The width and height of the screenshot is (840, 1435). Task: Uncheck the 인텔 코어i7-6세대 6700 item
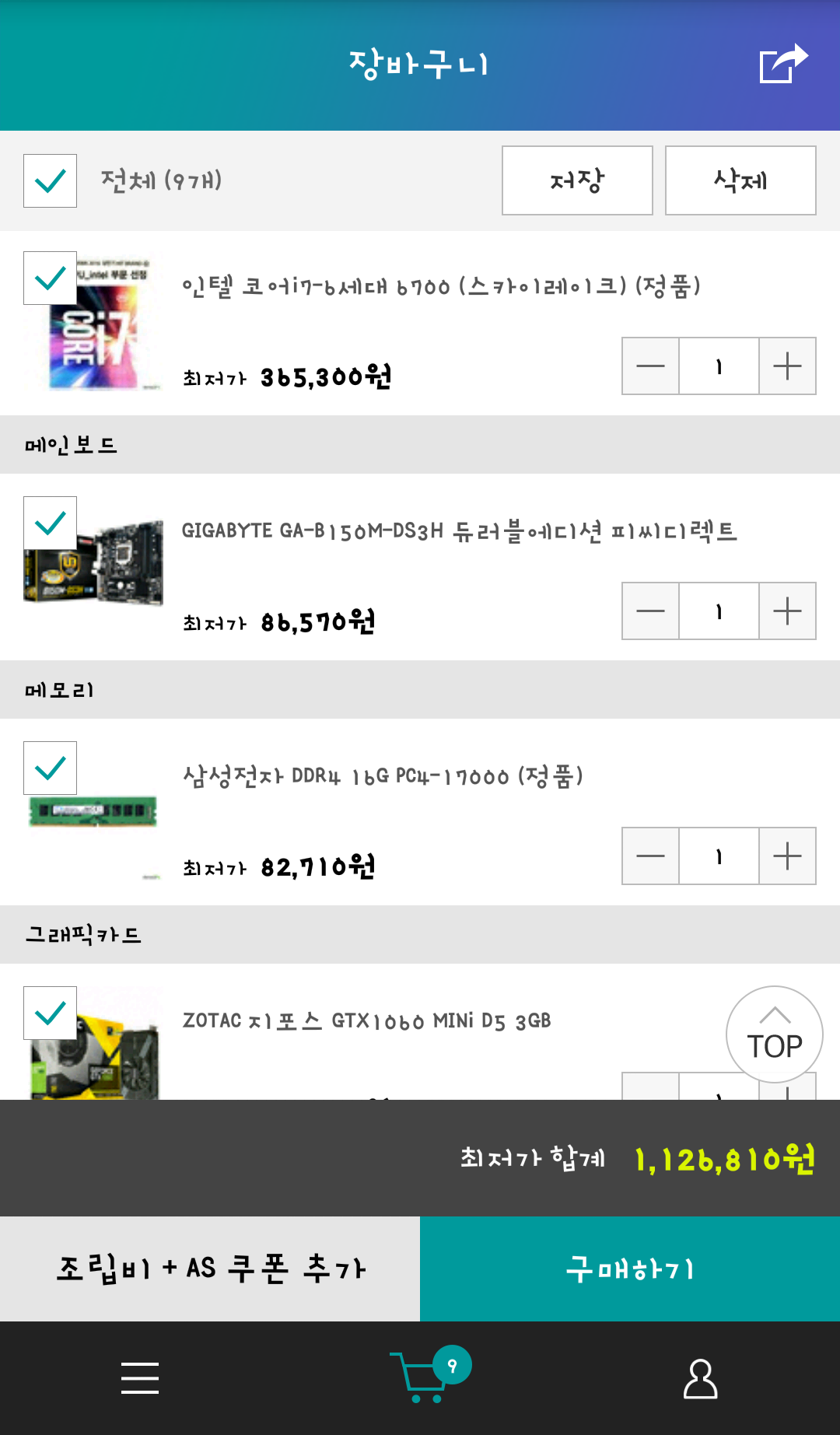click(x=51, y=278)
